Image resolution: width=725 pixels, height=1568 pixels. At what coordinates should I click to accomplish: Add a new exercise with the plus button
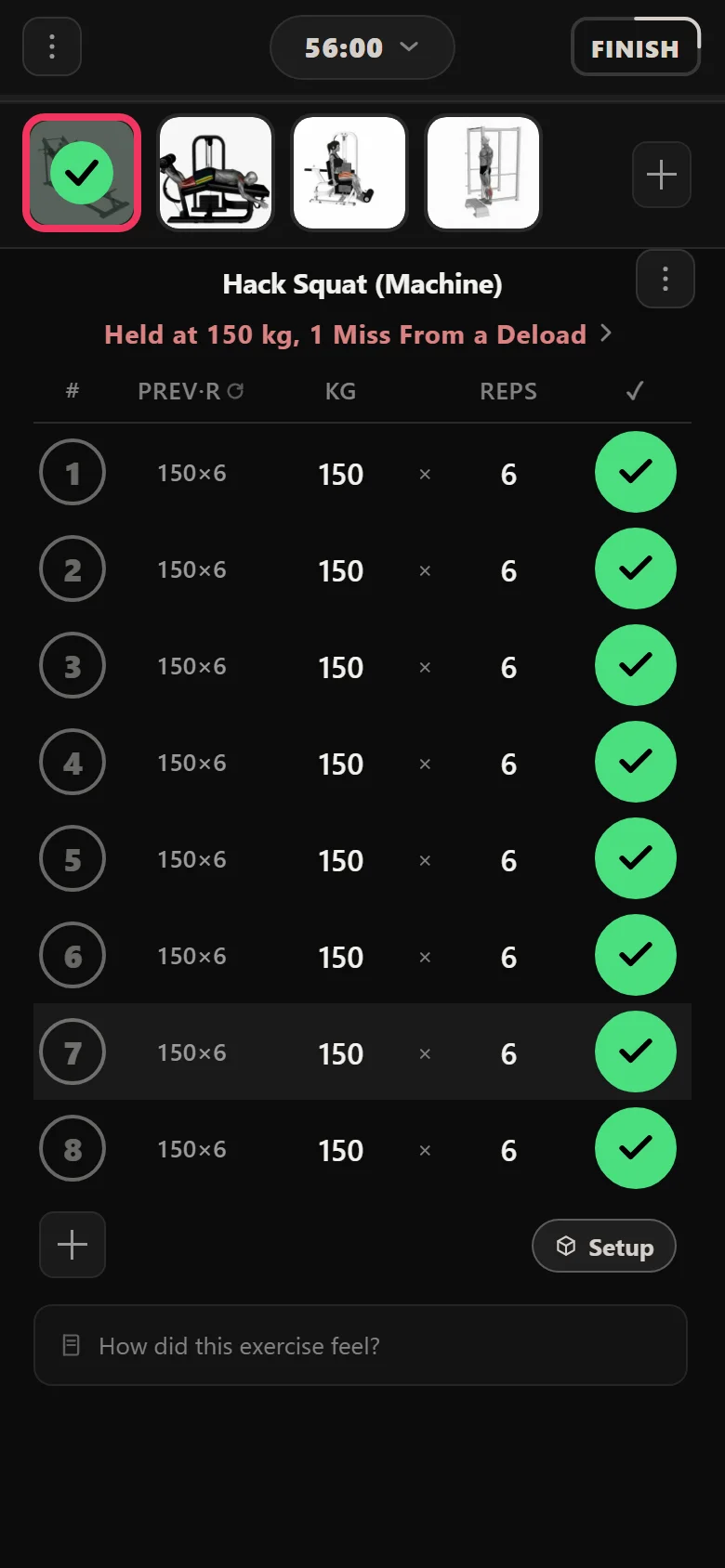(x=661, y=174)
